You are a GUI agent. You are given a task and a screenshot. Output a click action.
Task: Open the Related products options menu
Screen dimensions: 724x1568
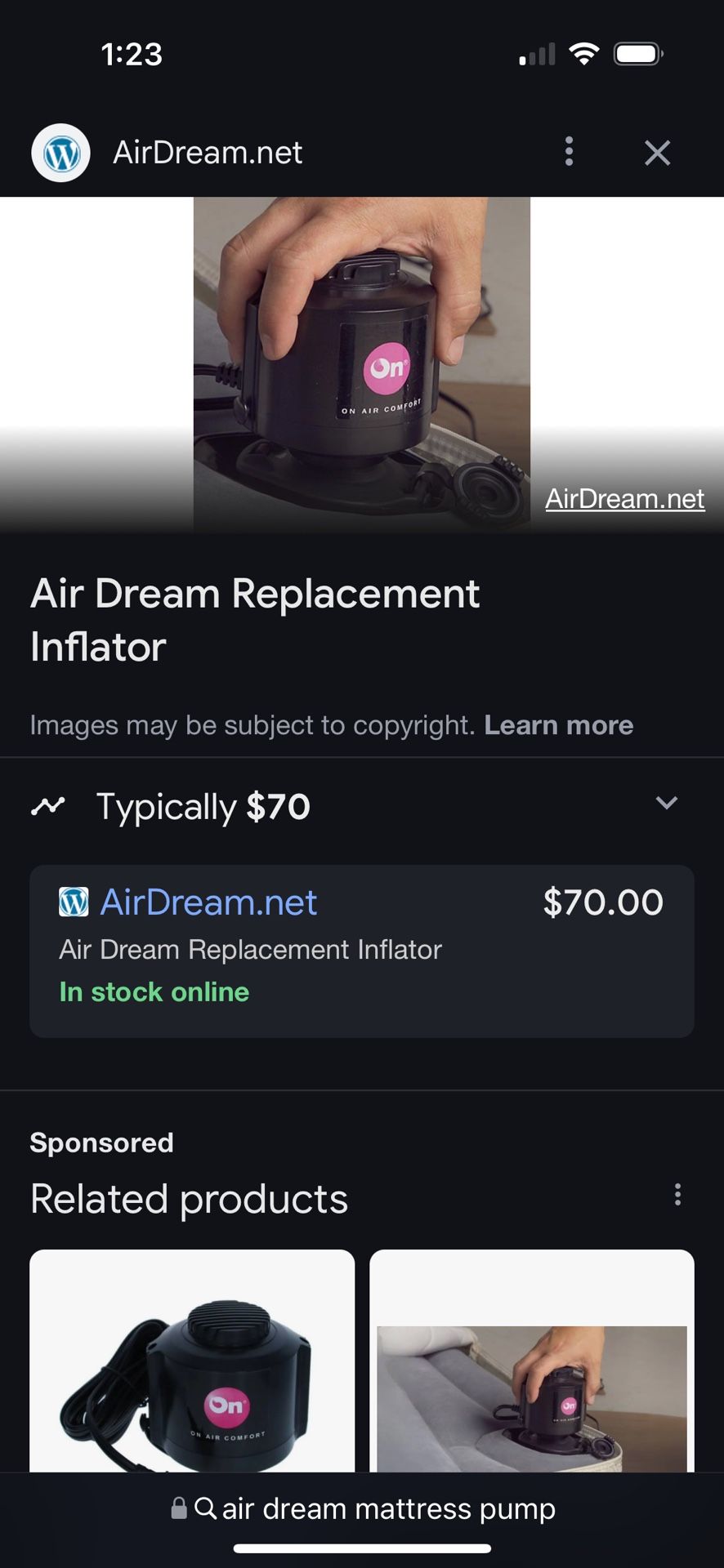click(x=677, y=1195)
